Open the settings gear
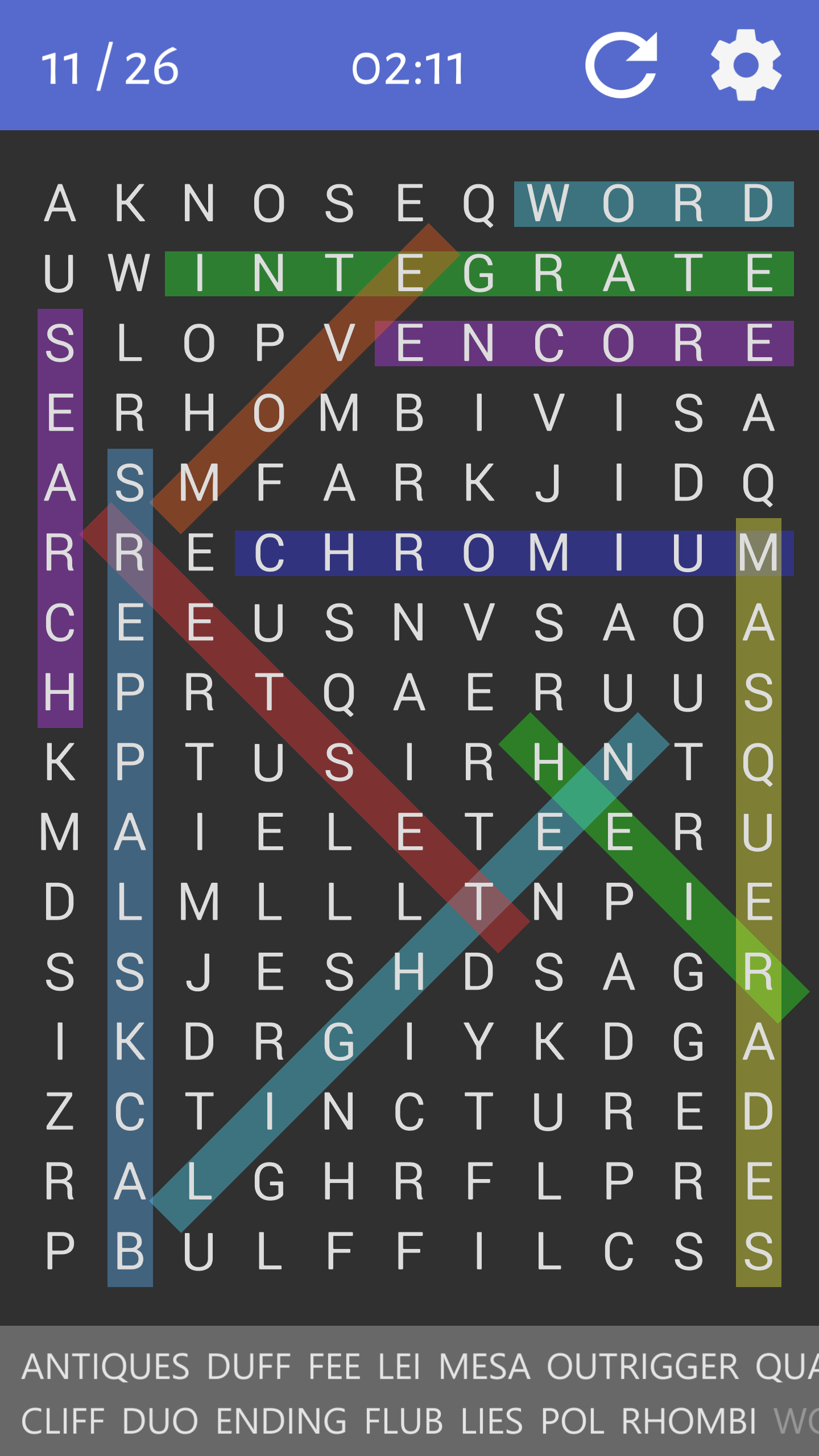The image size is (819, 1456). point(746,65)
